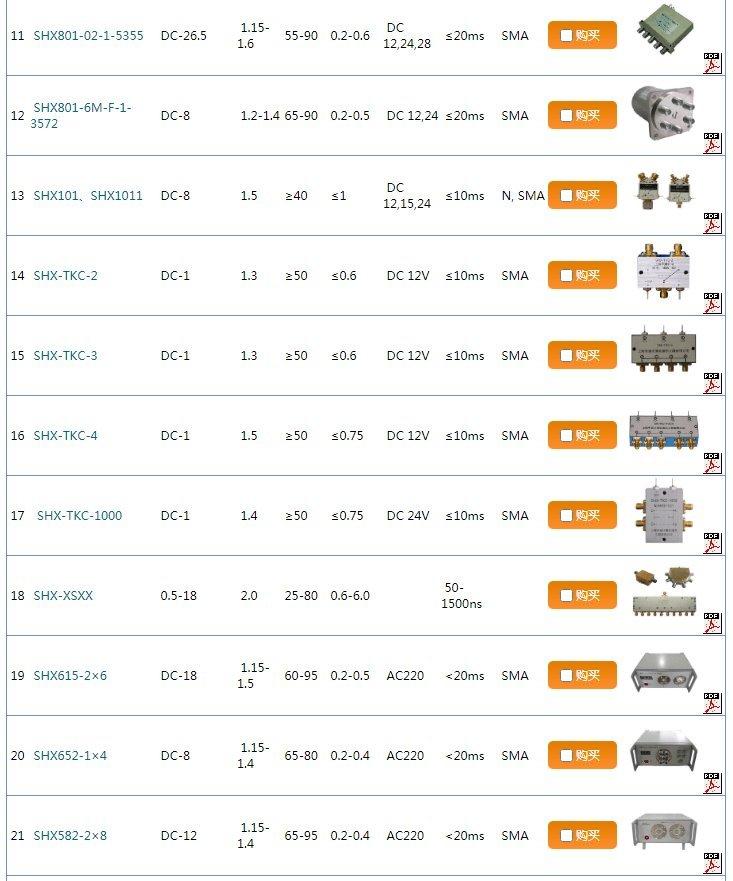
Task: View SHX615-2×6 product details
Action: coord(70,676)
